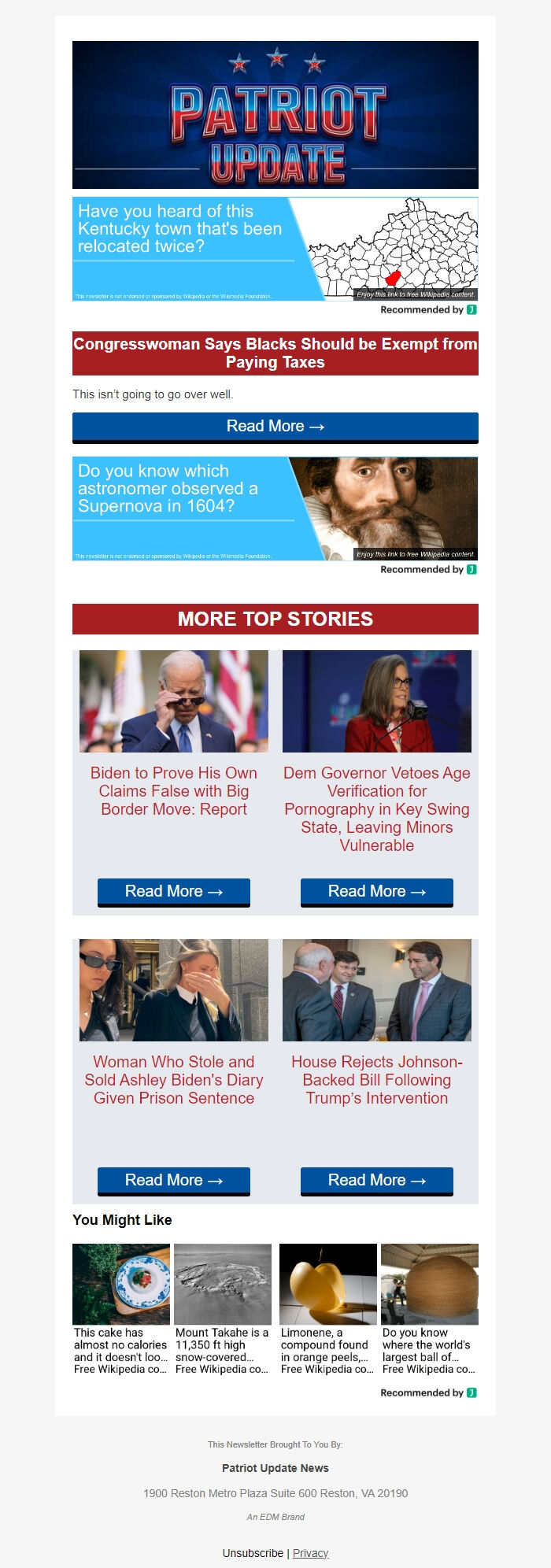The width and height of the screenshot is (551, 1568).
Task: Open the Biden border move headline
Action: coord(174,791)
